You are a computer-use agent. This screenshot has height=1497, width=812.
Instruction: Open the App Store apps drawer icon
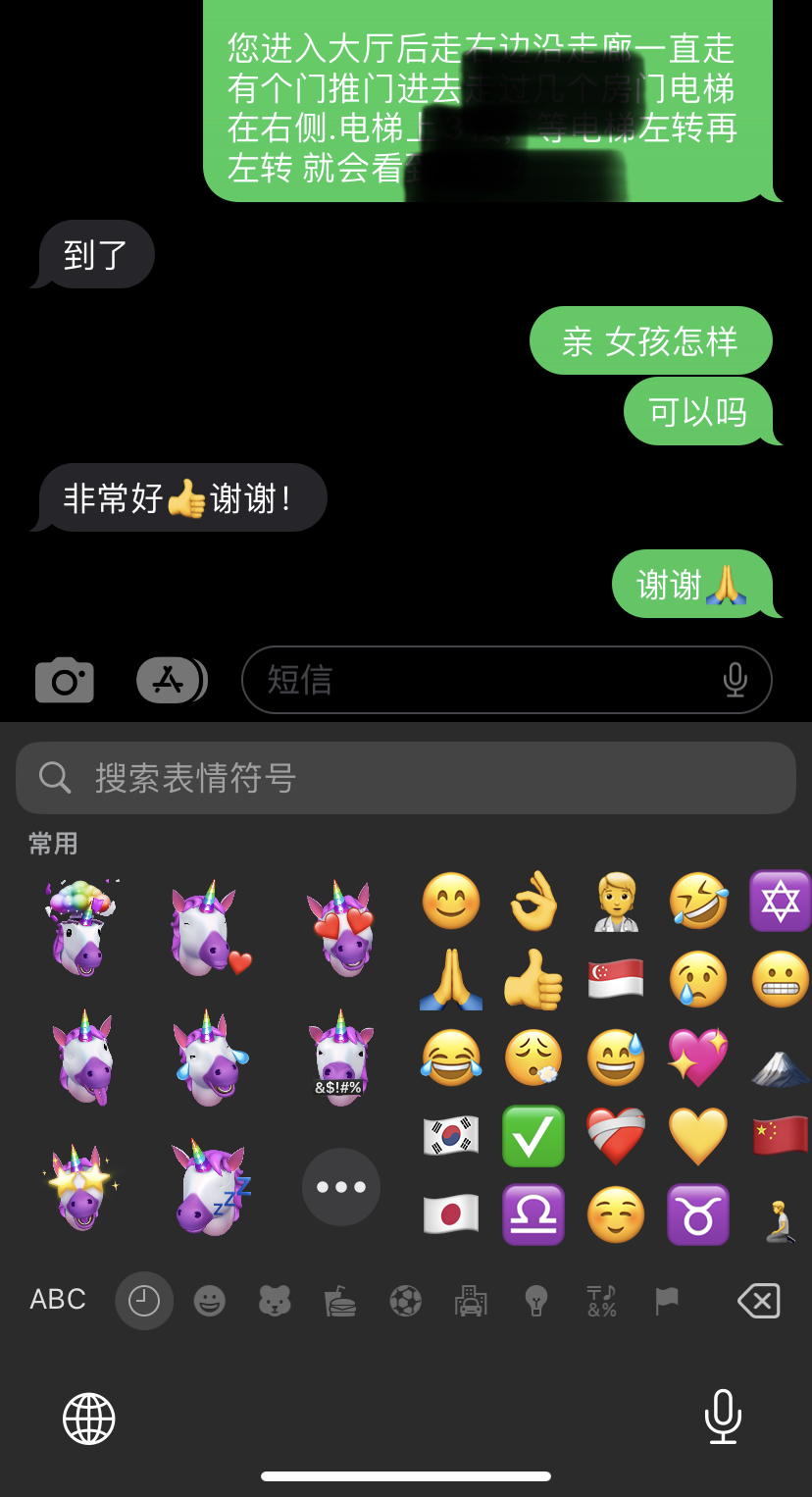click(x=171, y=680)
